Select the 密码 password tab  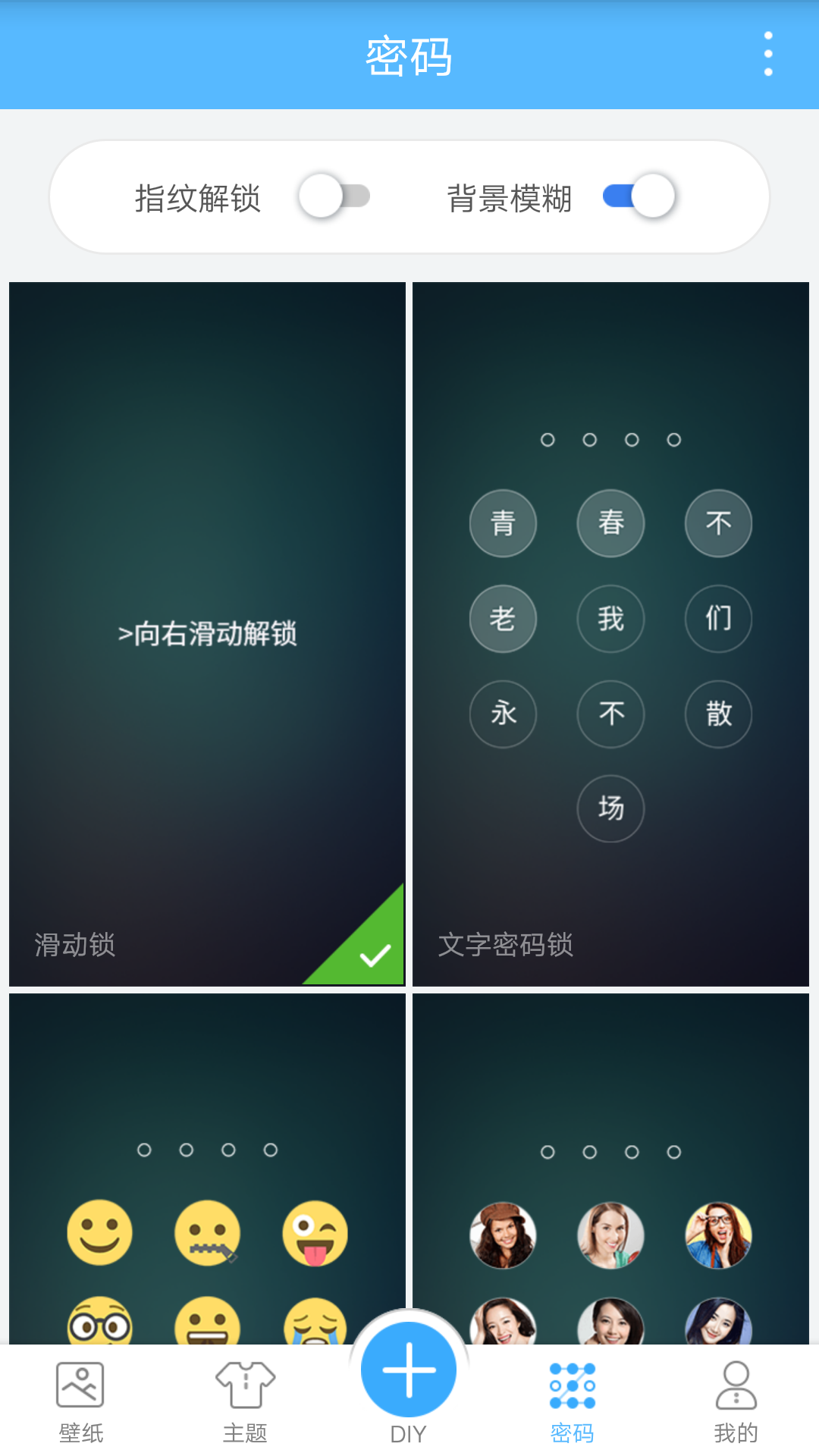[573, 1401]
